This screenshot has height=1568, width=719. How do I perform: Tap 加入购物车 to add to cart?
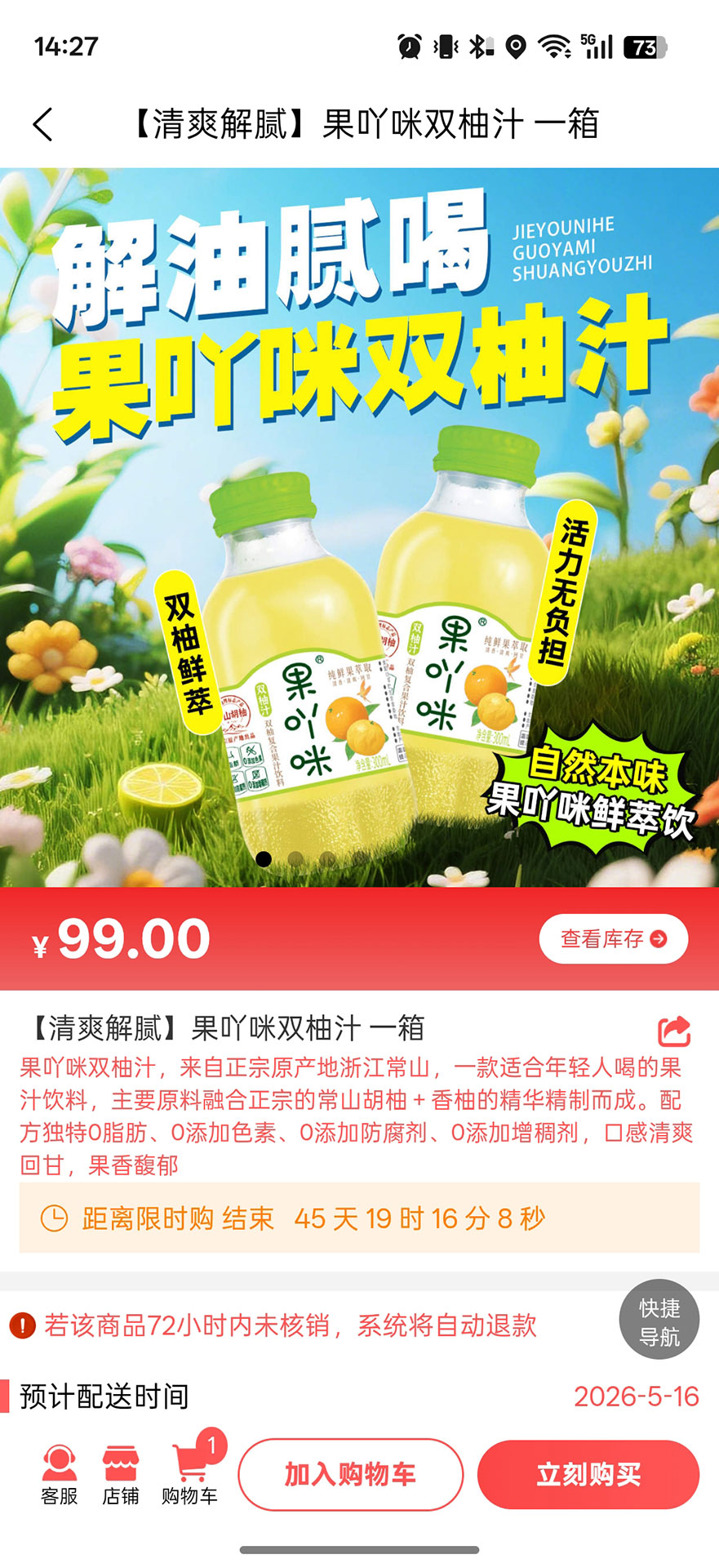(x=351, y=1474)
